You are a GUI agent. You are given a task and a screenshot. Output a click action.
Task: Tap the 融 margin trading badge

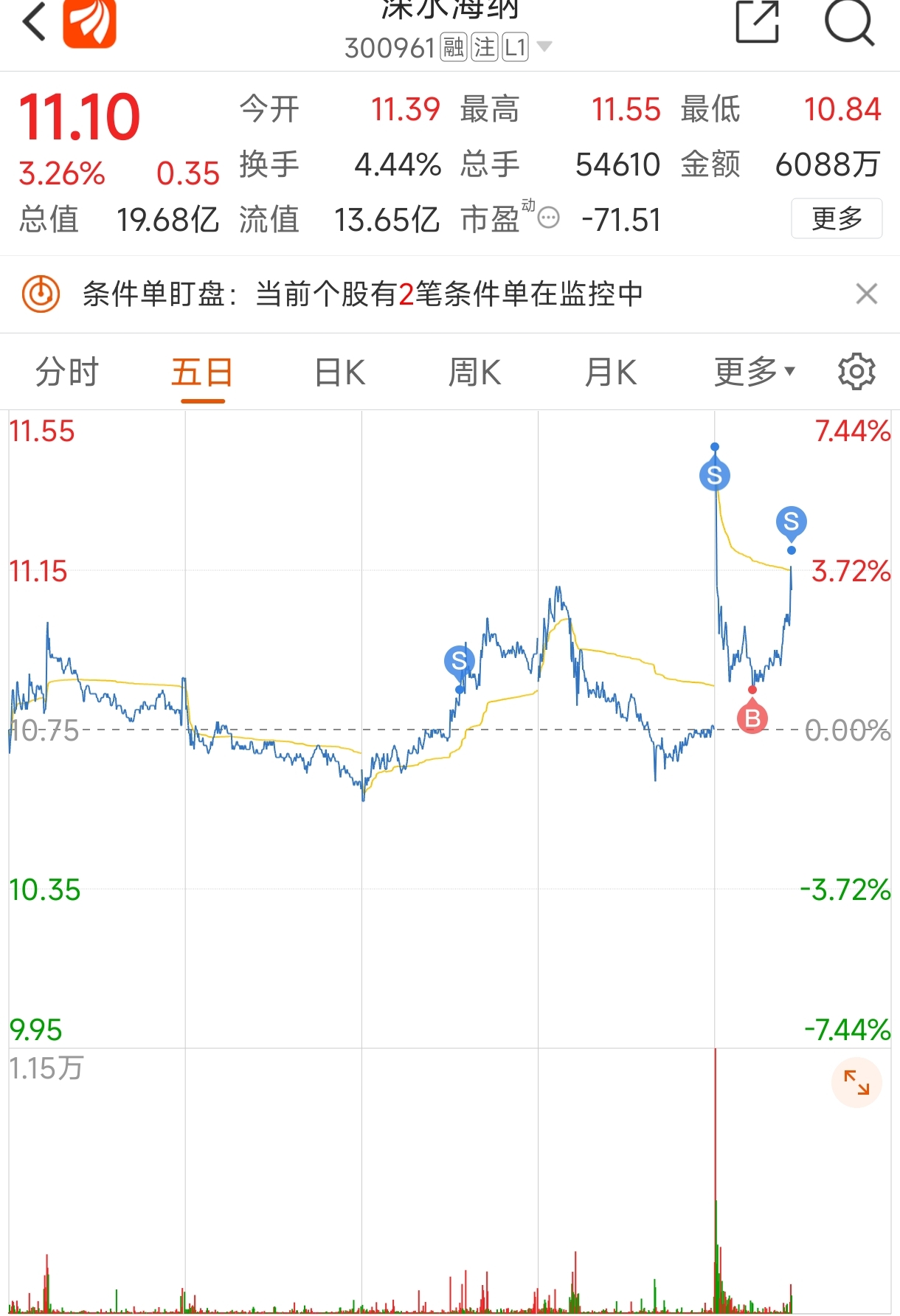454,46
